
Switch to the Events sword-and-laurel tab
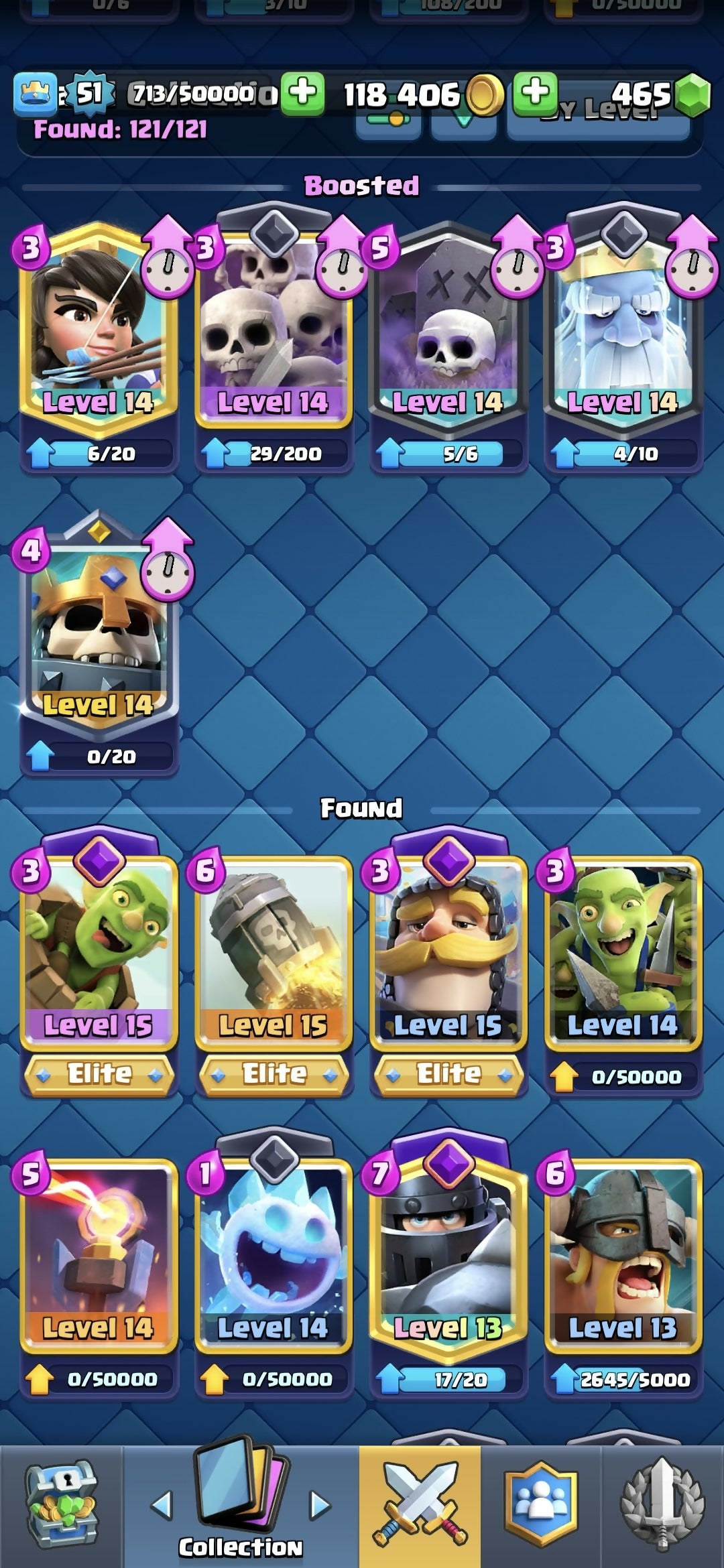(x=662, y=1504)
